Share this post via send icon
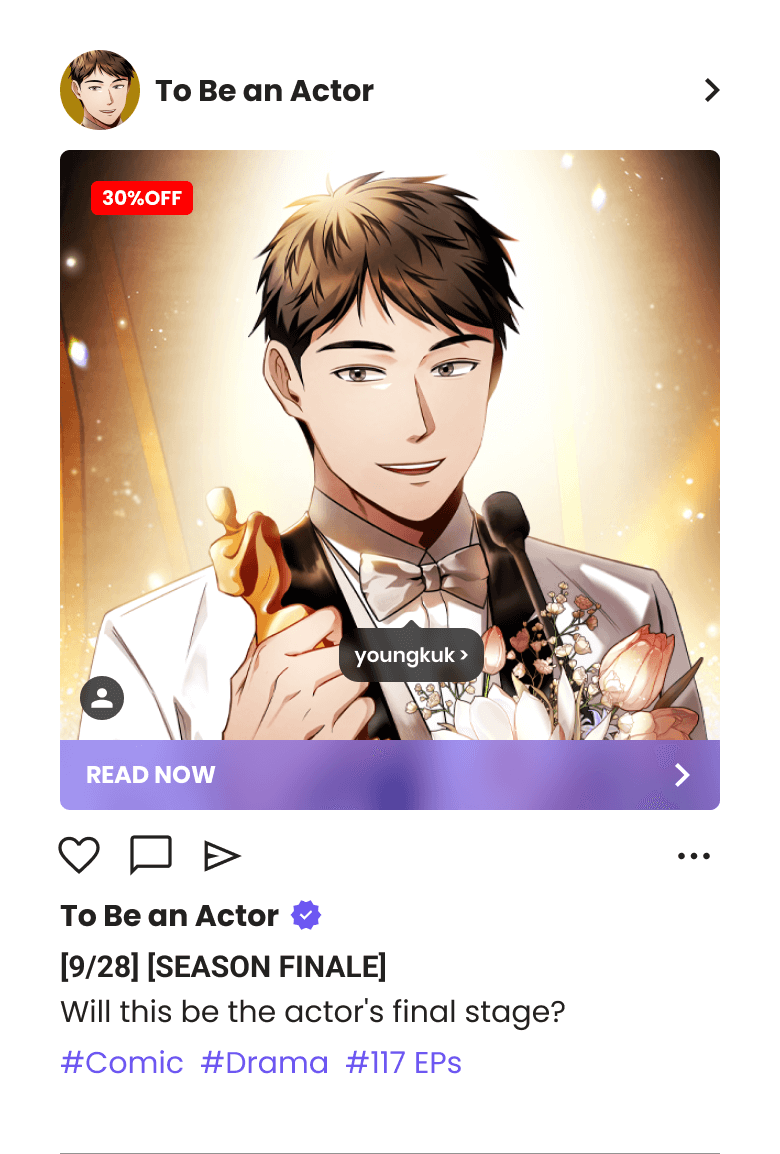This screenshot has width=780, height=1154. pyautogui.click(x=222, y=856)
